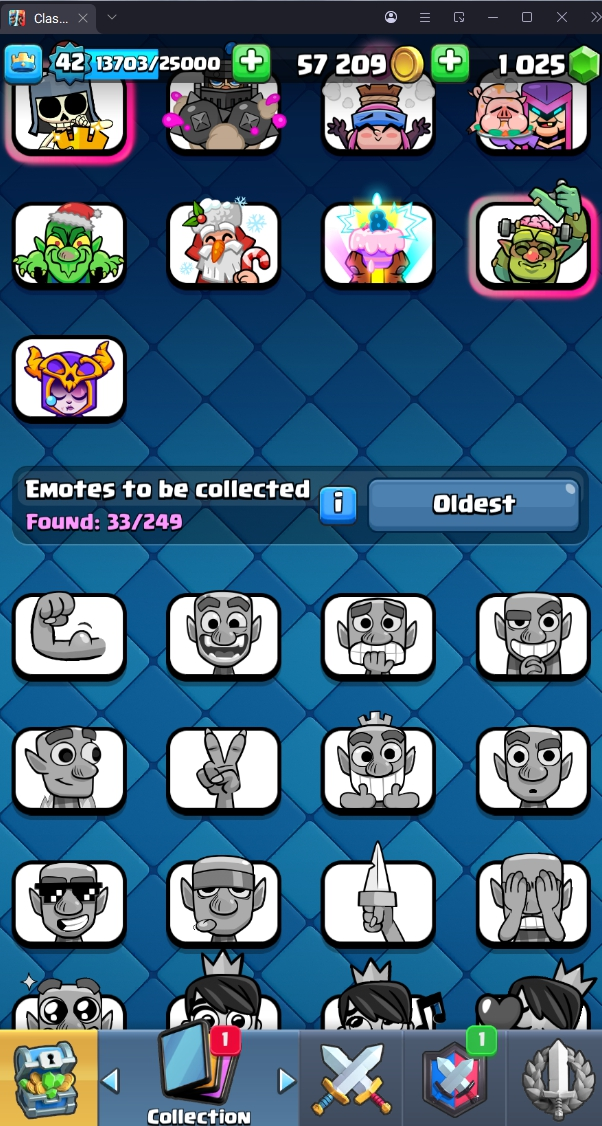602x1126 pixels.
Task: Open the events tab with laurel sword
Action: (558, 1078)
